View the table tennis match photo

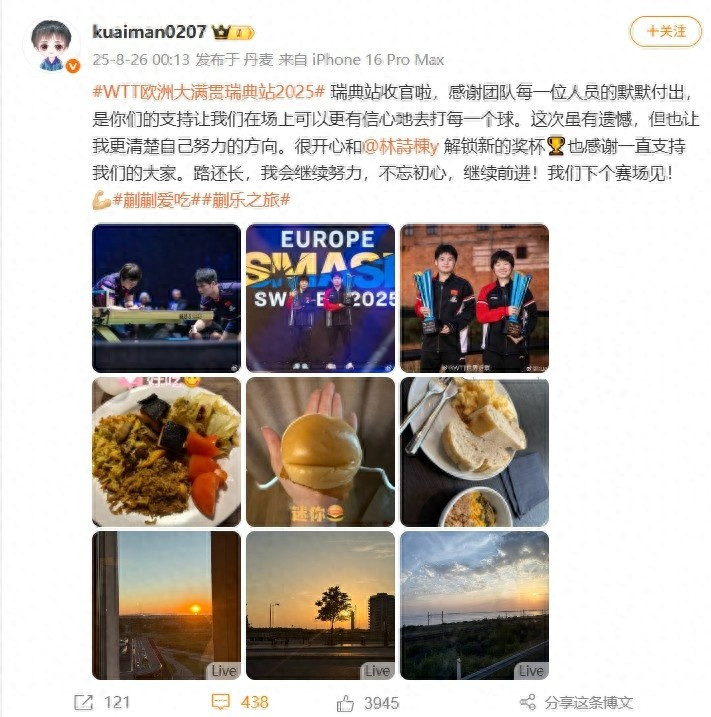(x=166, y=298)
